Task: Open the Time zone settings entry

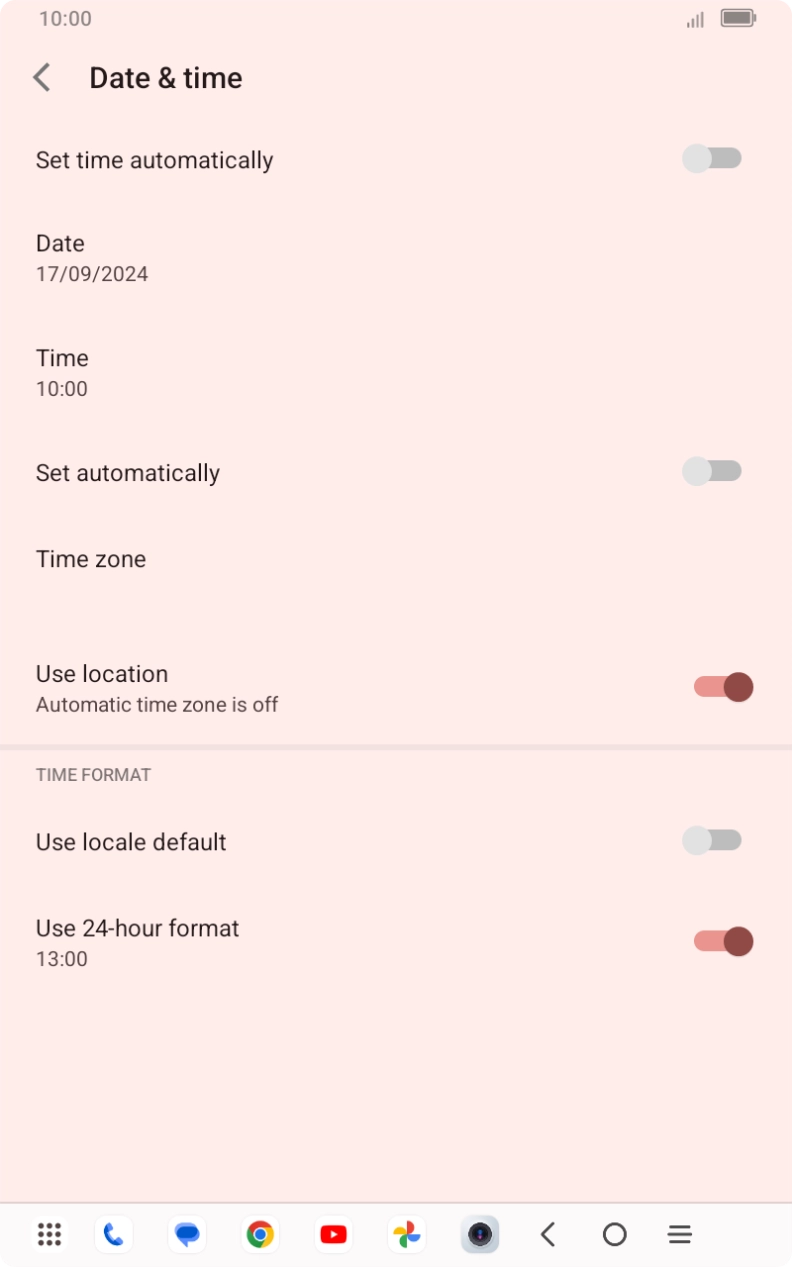Action: (90, 559)
